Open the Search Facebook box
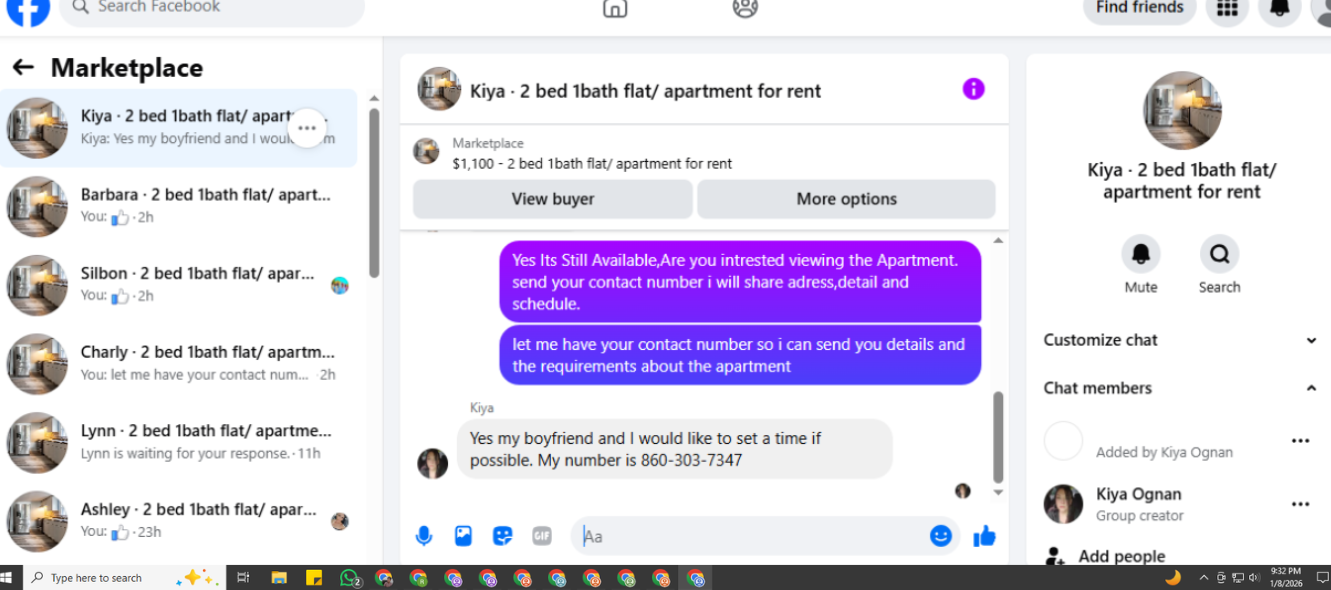1331x590 pixels. tap(212, 8)
